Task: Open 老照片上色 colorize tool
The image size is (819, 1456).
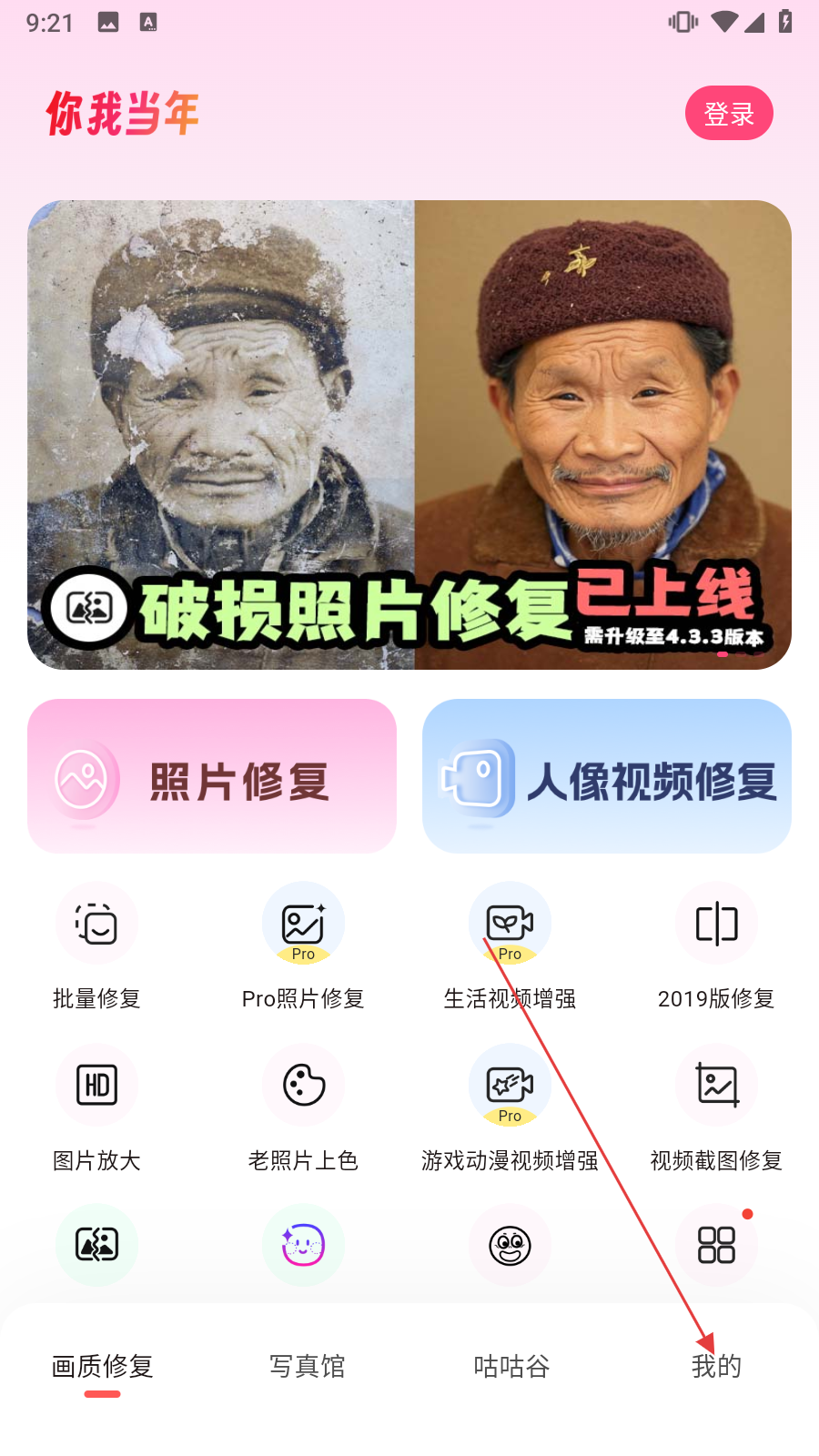Action: 303,1086
